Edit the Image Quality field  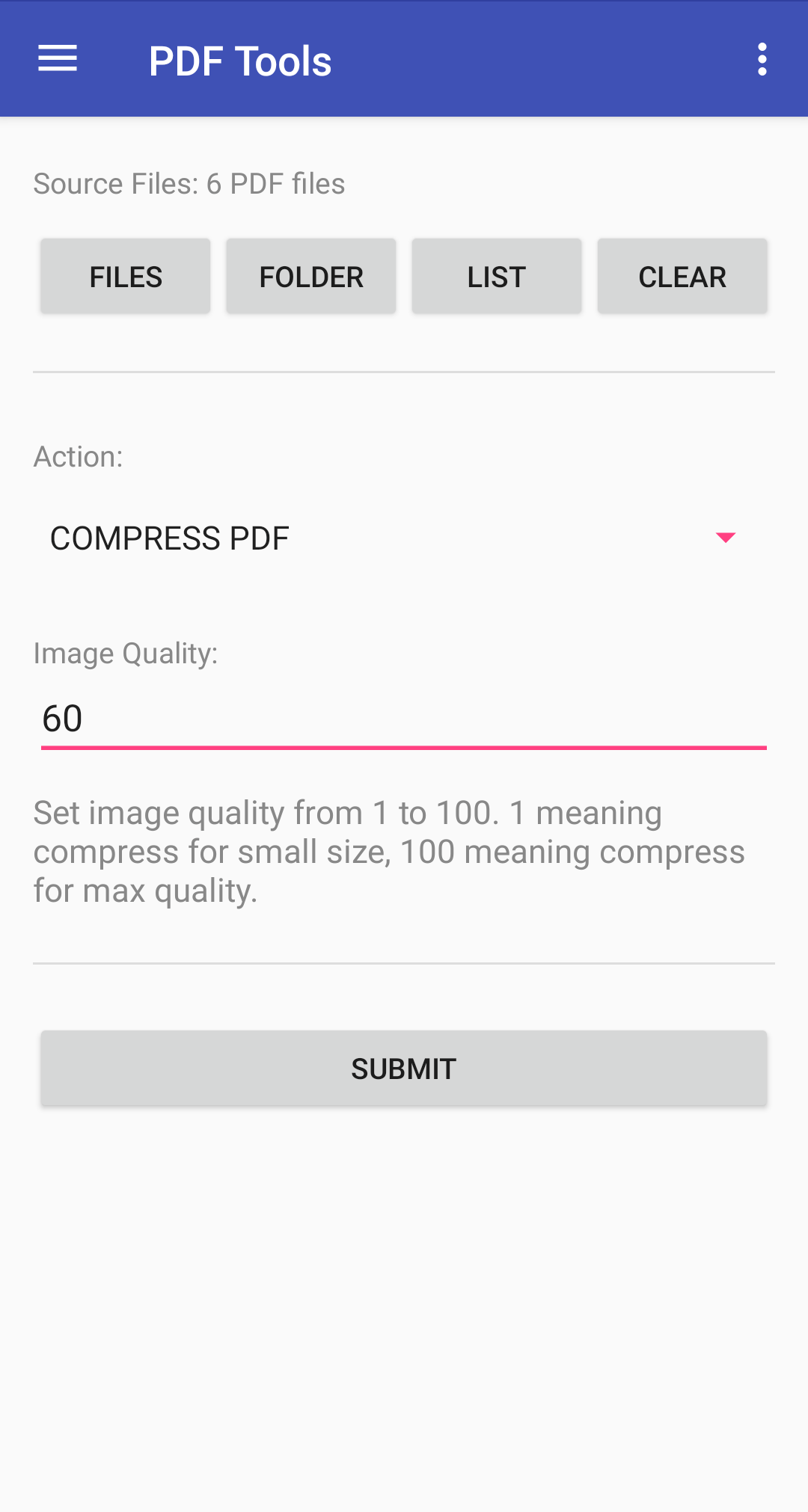point(404,719)
